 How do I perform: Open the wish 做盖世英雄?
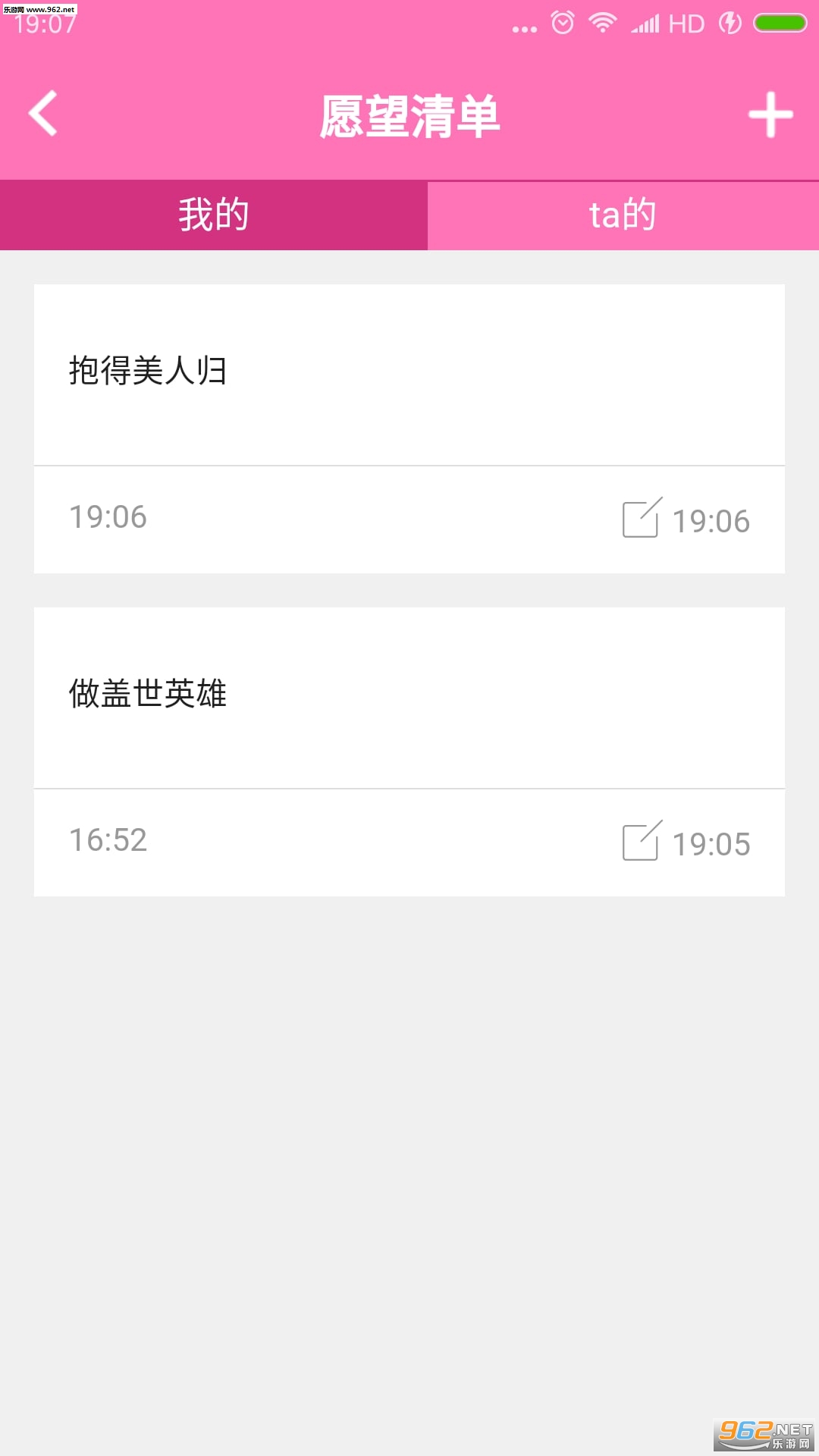(148, 694)
